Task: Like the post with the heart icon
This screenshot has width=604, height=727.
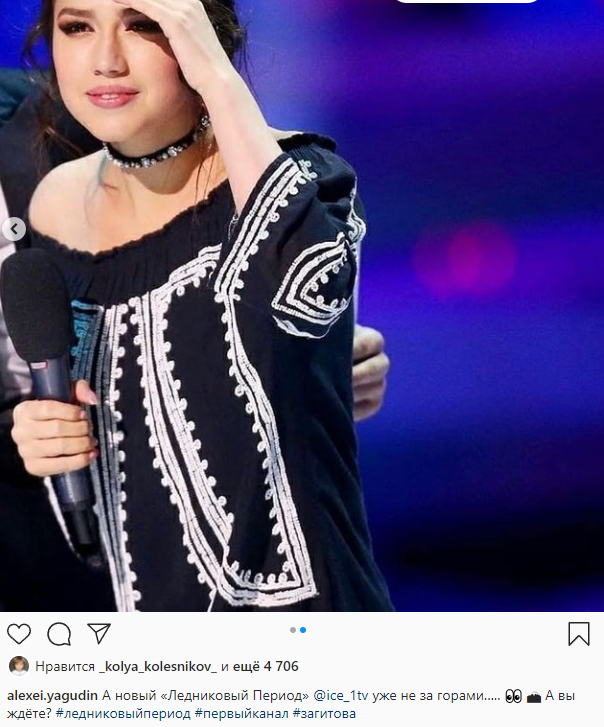Action: 19,634
